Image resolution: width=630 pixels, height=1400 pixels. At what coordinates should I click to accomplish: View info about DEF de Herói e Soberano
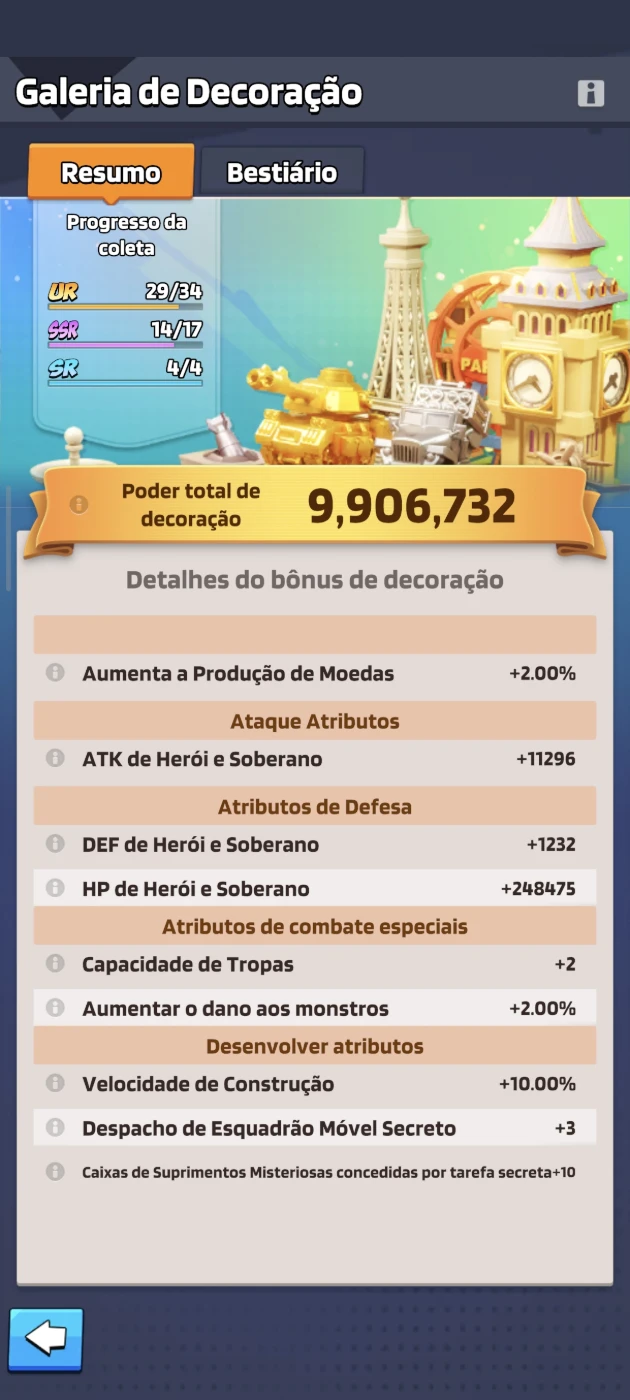[x=56, y=844]
